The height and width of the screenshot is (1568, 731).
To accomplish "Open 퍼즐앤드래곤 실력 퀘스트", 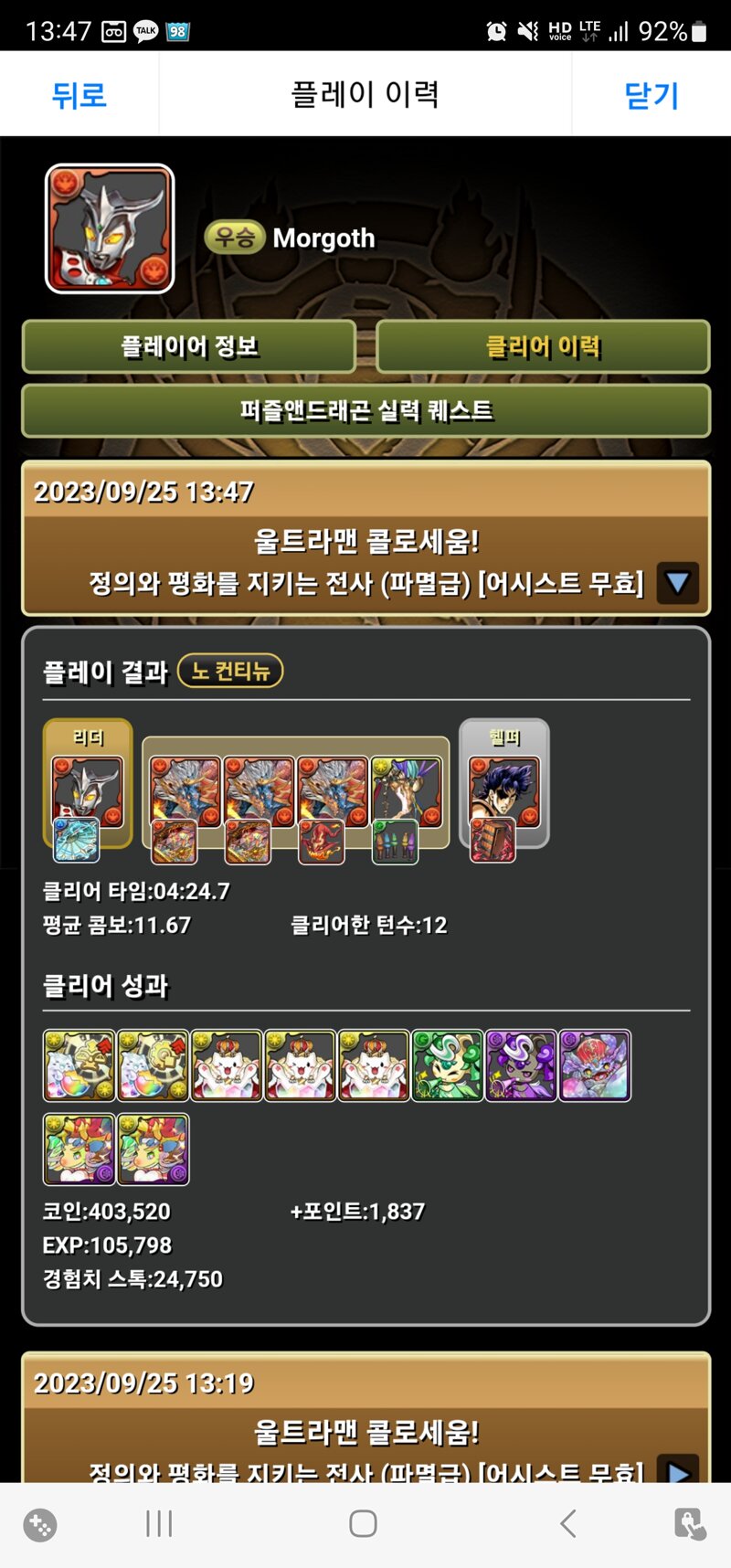I will pyautogui.click(x=365, y=410).
